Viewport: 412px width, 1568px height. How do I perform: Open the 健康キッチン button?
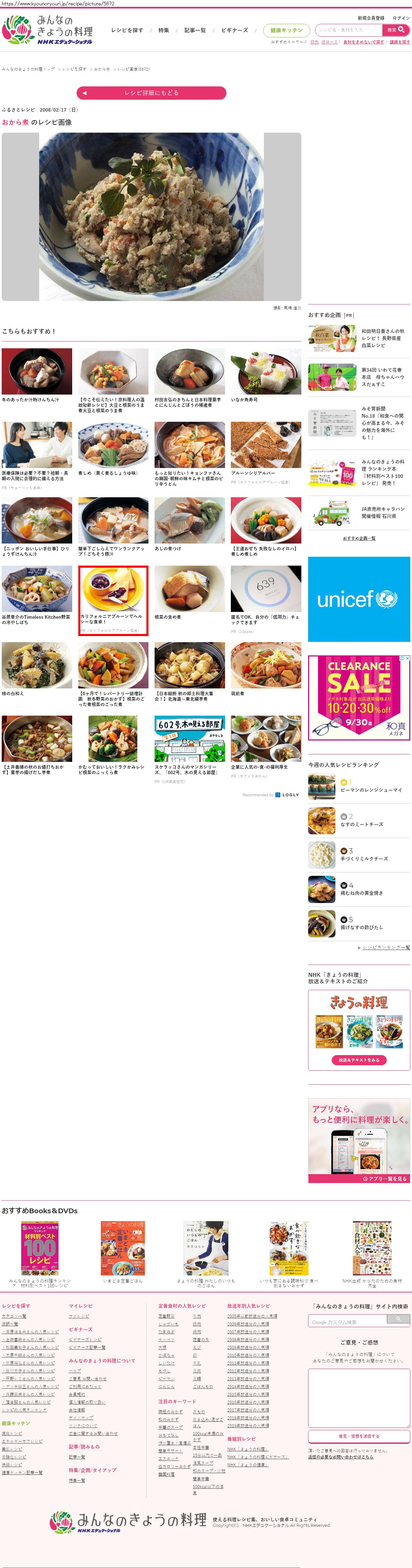286,30
